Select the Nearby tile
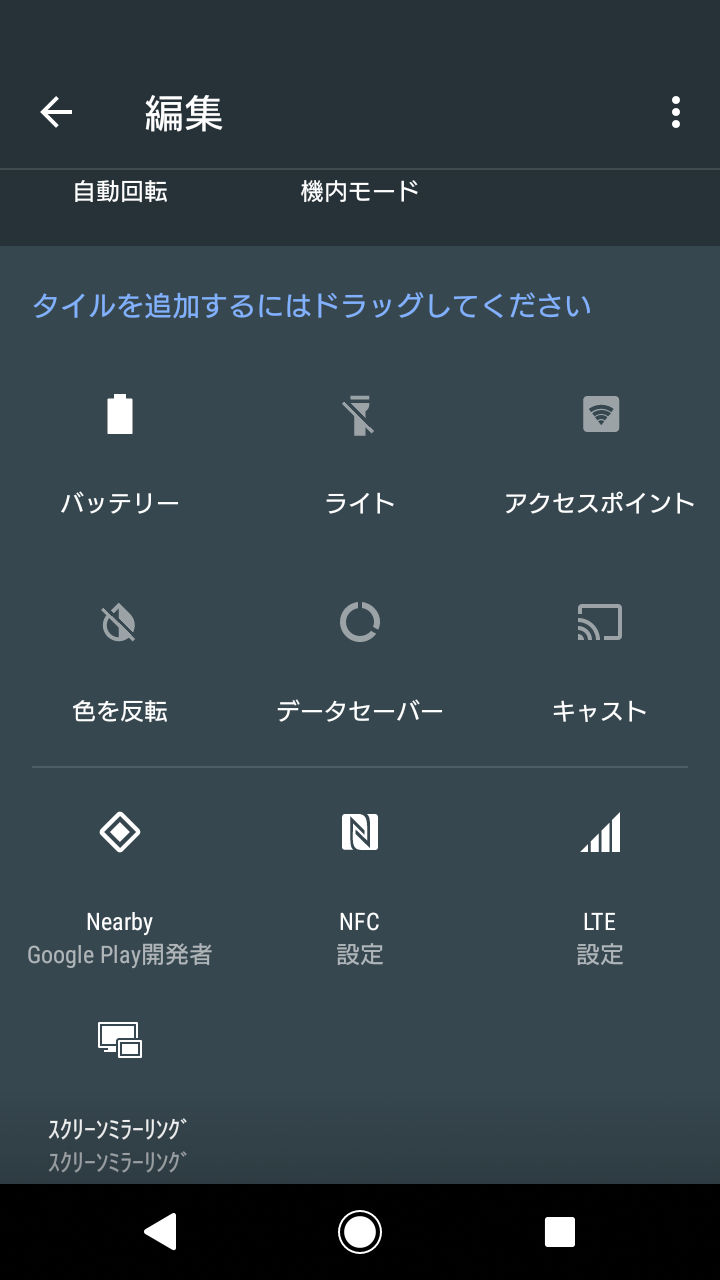720x1280 pixels. coord(120,880)
